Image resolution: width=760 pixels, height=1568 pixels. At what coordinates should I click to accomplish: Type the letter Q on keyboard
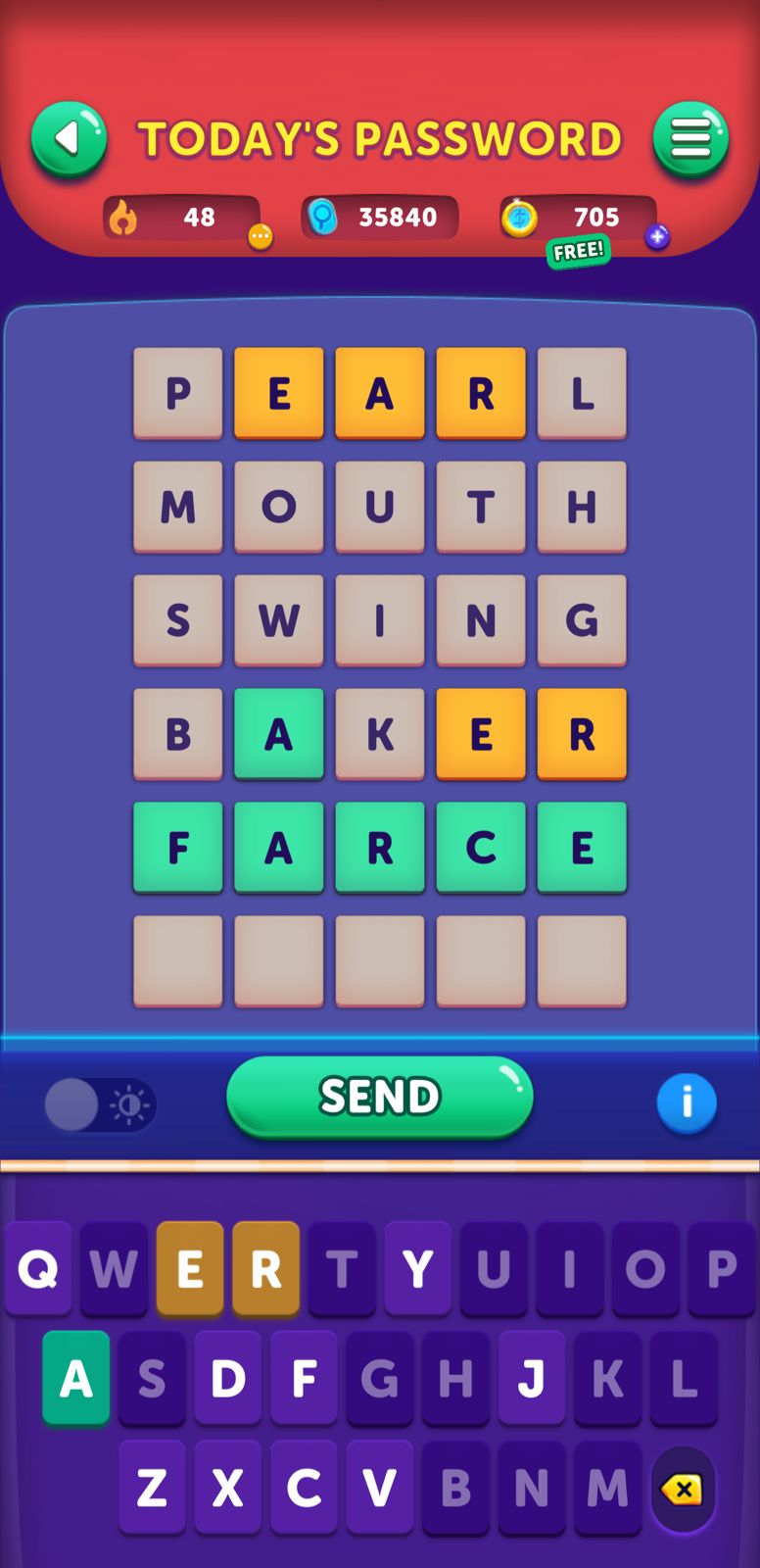pyautogui.click(x=38, y=1269)
